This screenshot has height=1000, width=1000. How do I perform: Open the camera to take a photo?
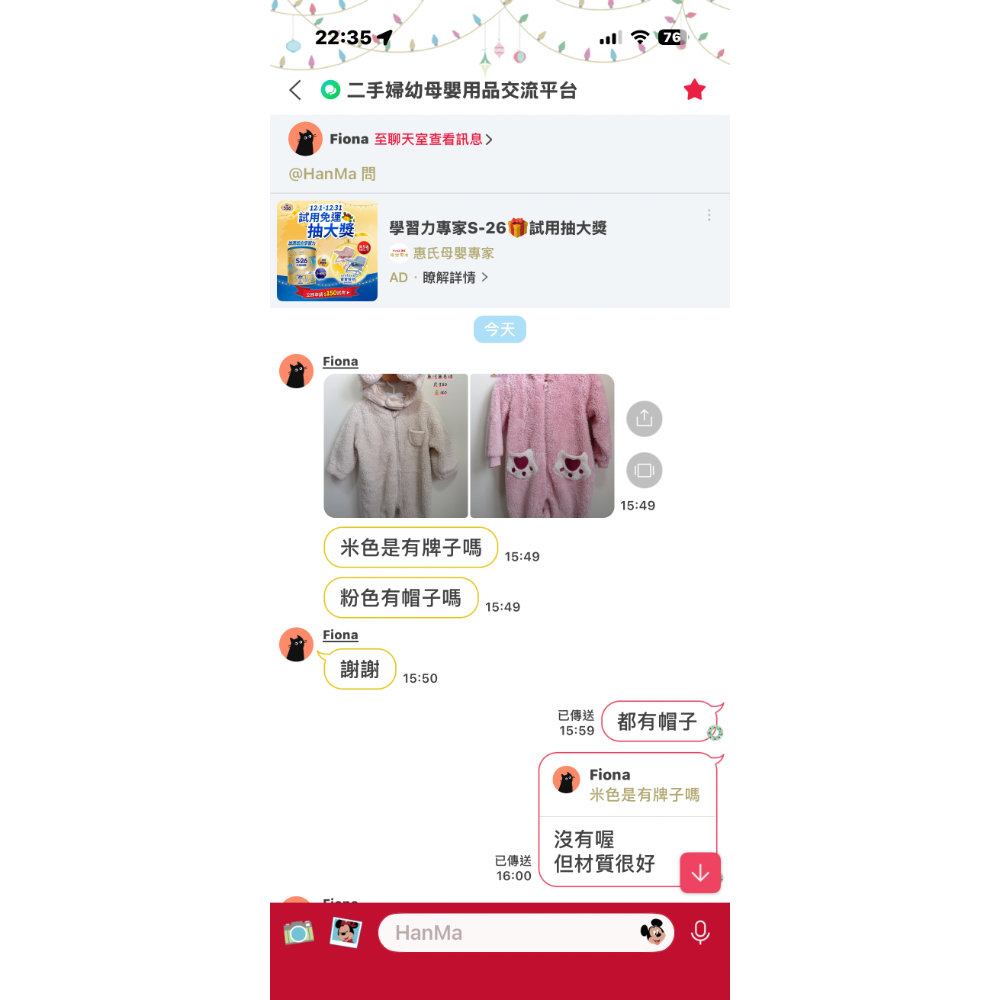298,933
